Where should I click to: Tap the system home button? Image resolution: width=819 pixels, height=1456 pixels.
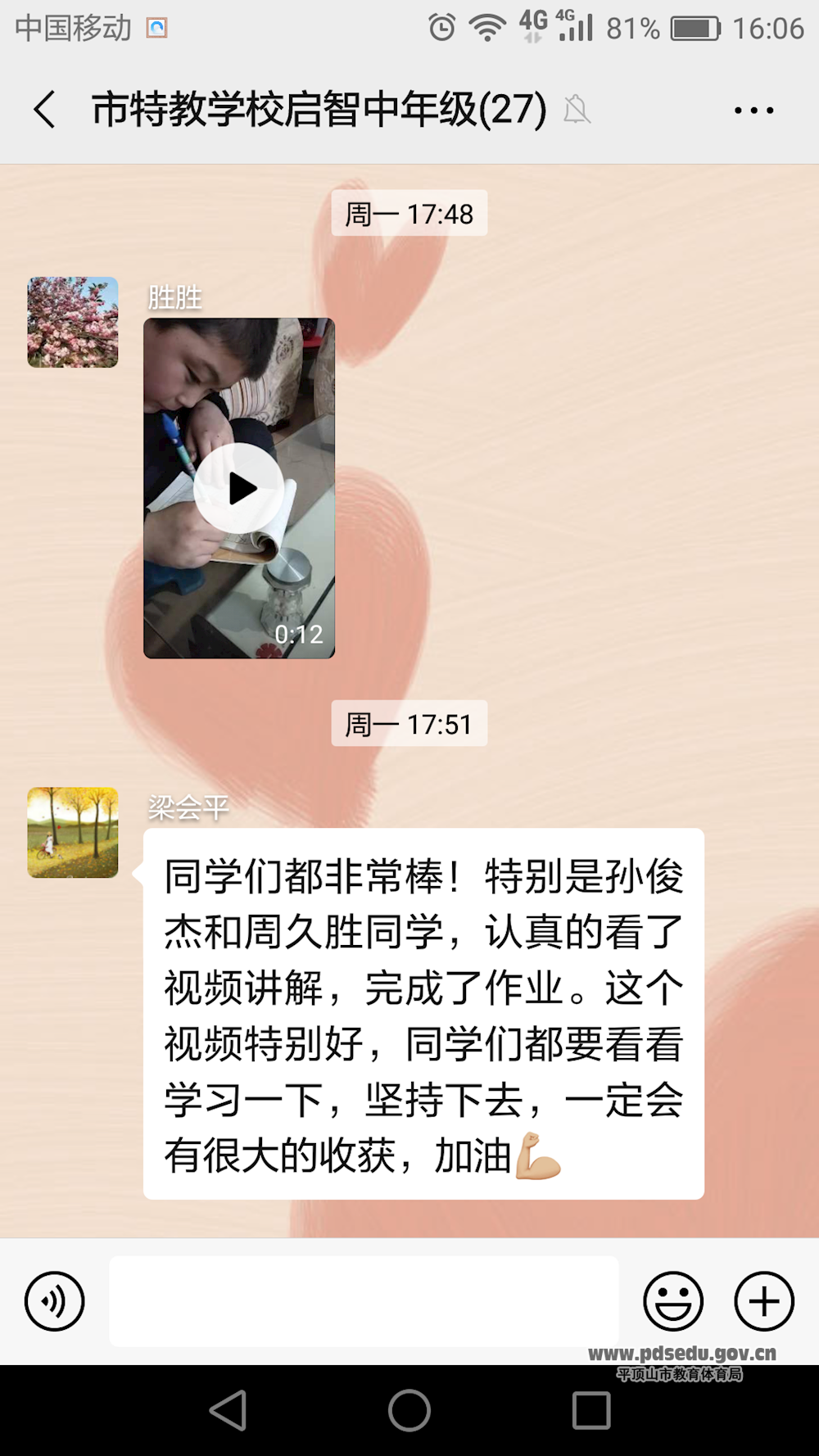point(409,1410)
